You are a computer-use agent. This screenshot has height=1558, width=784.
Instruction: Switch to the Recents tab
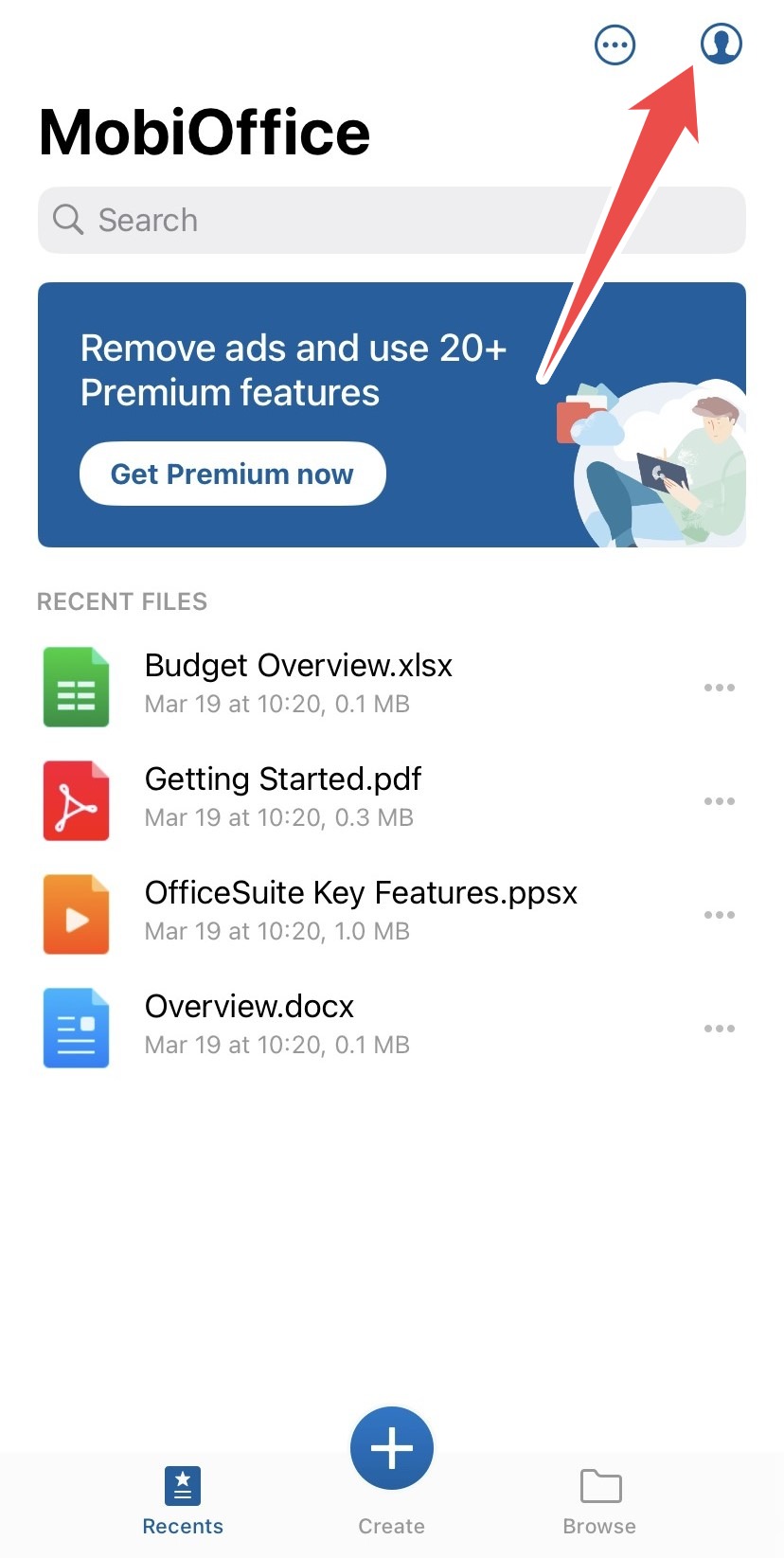coord(182,1504)
